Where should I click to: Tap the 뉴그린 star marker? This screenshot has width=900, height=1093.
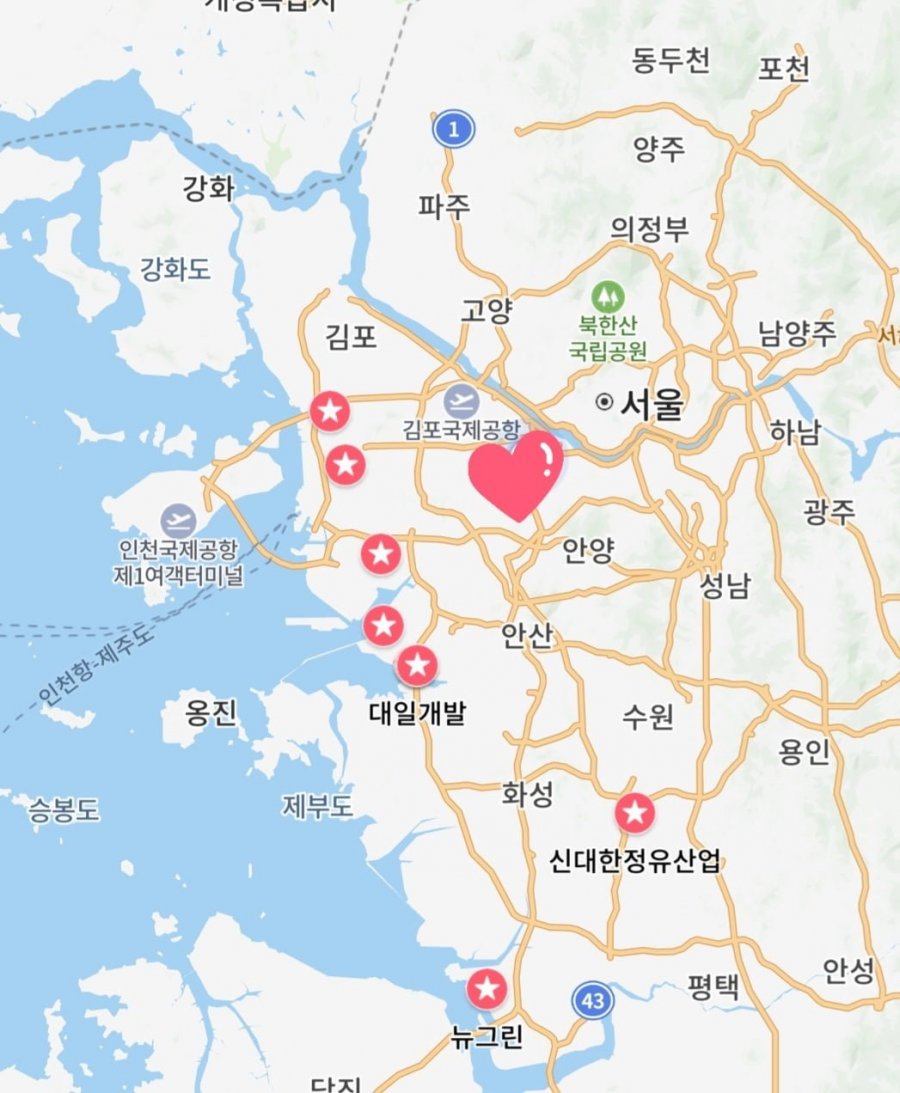point(487,990)
